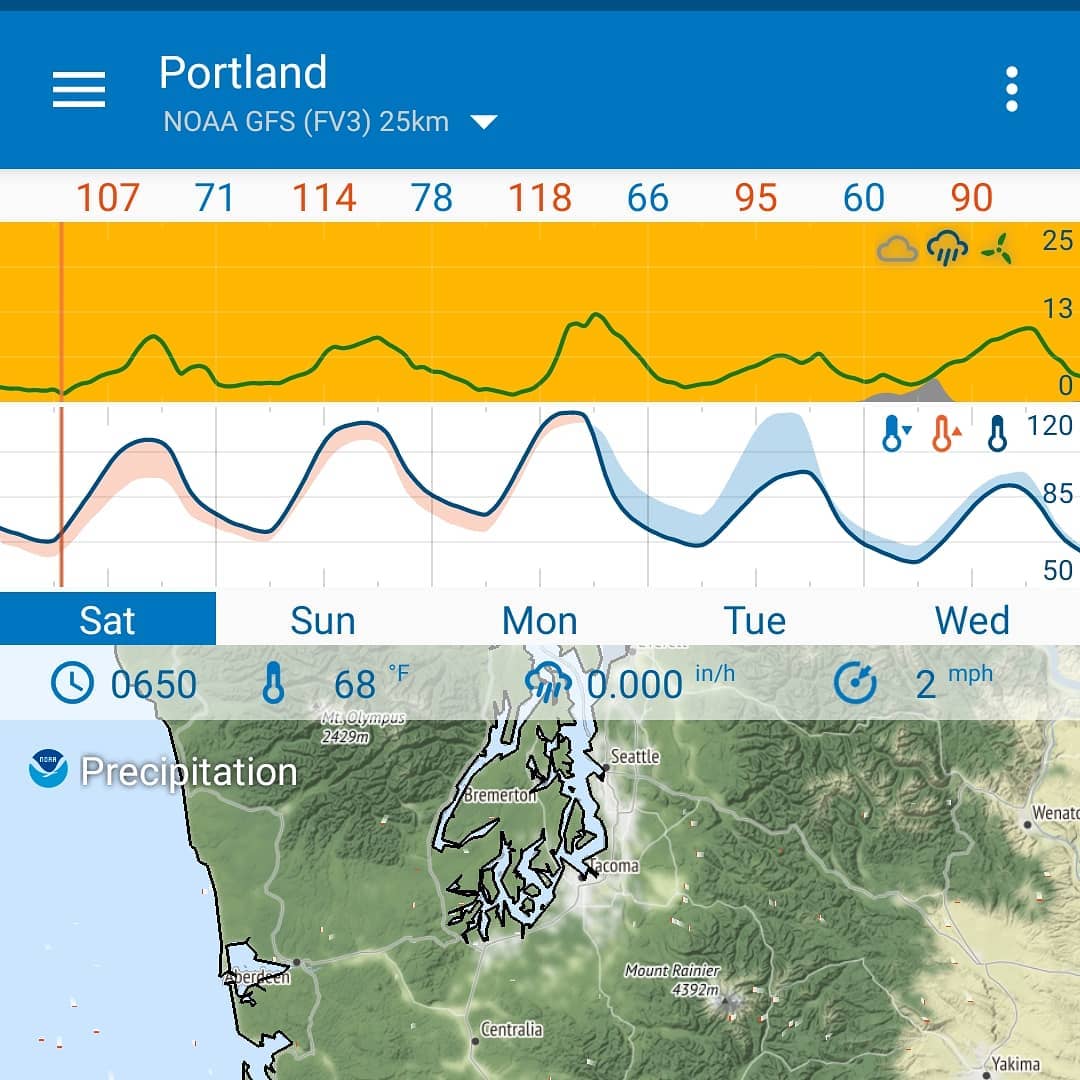This screenshot has height=1080, width=1080.
Task: Toggle the maximum temperature graph line
Action: [x=945, y=434]
